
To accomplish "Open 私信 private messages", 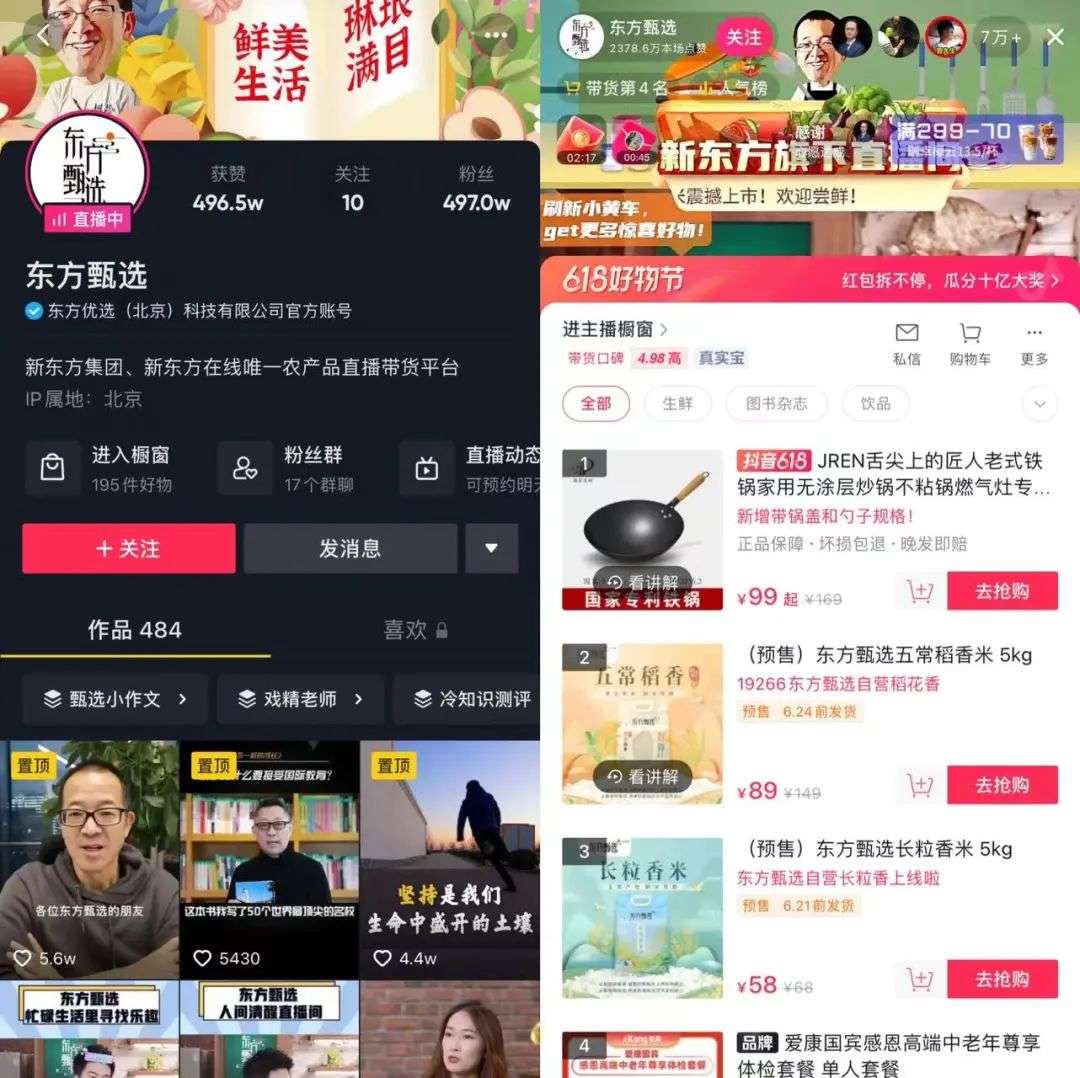I will click(x=907, y=343).
